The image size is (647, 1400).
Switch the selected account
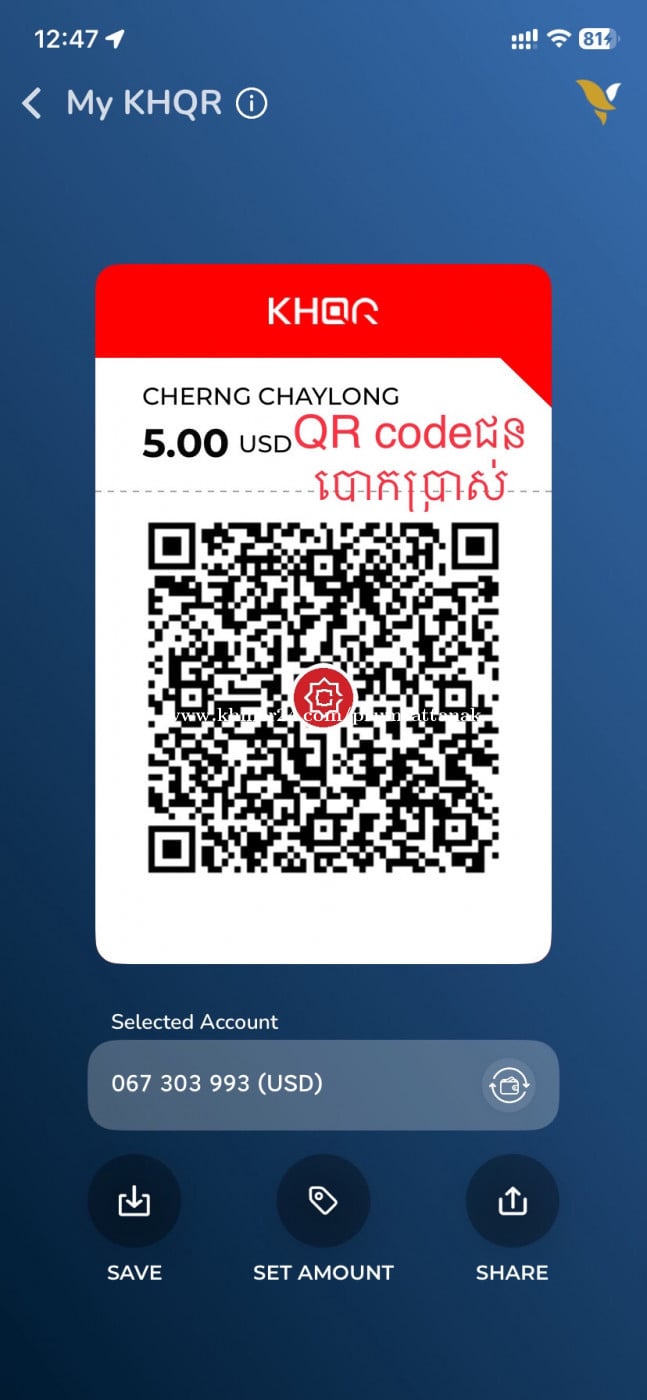508,1085
